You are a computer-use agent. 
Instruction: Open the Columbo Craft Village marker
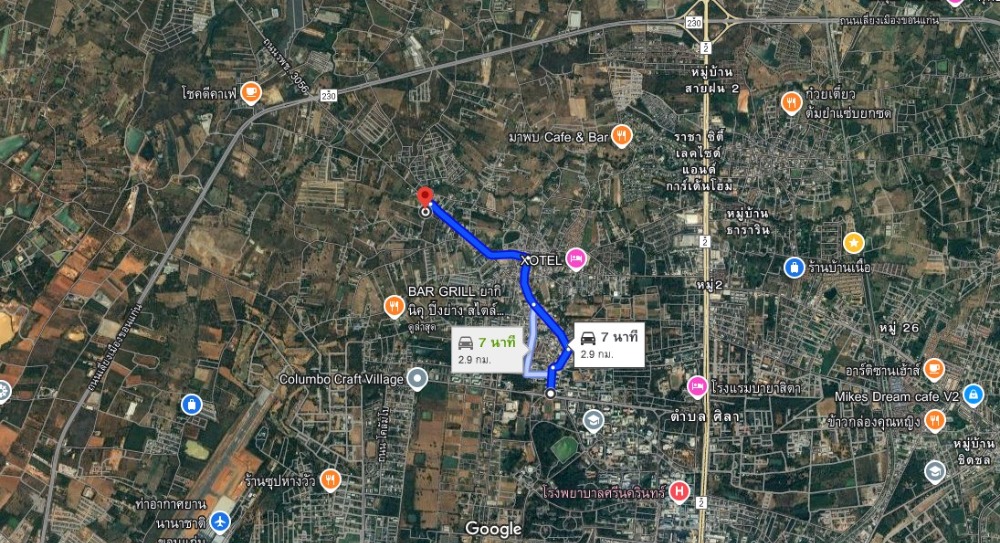pos(418,379)
